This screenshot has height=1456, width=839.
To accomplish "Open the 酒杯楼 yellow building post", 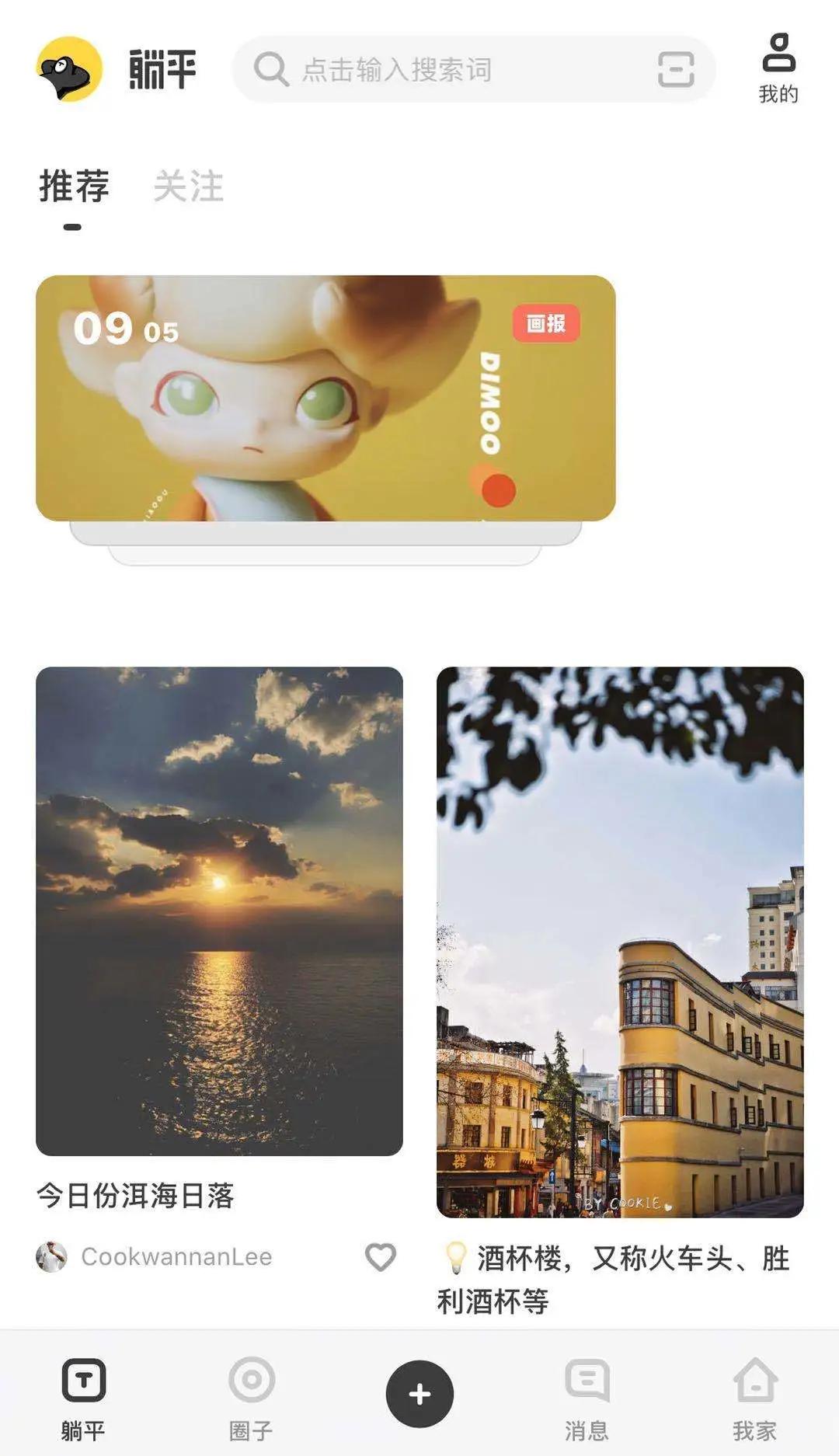I will (x=620, y=942).
